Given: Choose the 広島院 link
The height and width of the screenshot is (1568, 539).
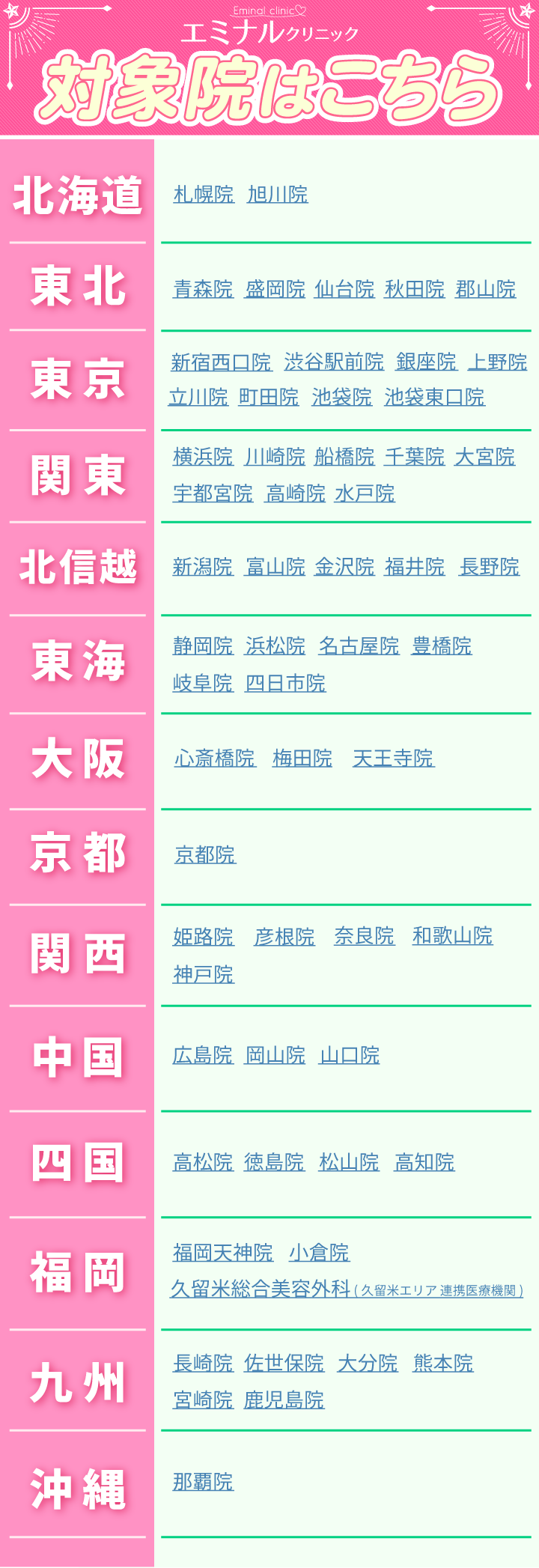Looking at the screenshot, I should click(203, 1055).
